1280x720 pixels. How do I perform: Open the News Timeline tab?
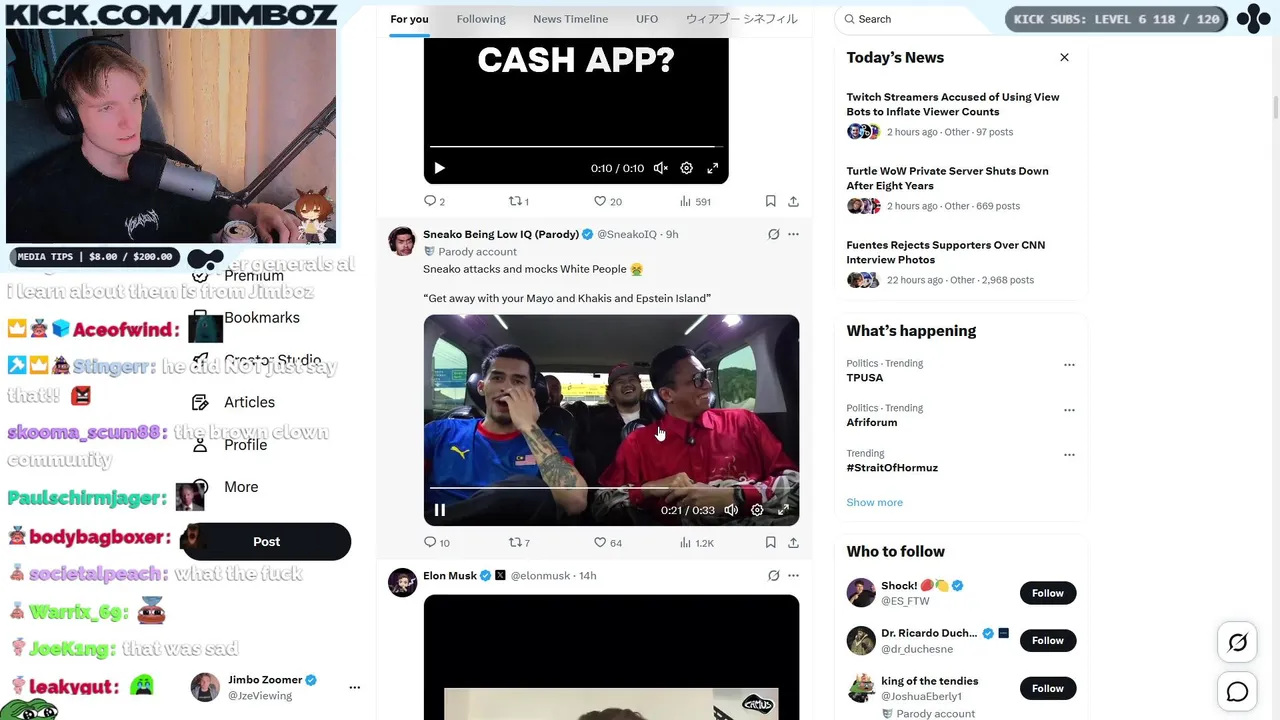tap(570, 19)
